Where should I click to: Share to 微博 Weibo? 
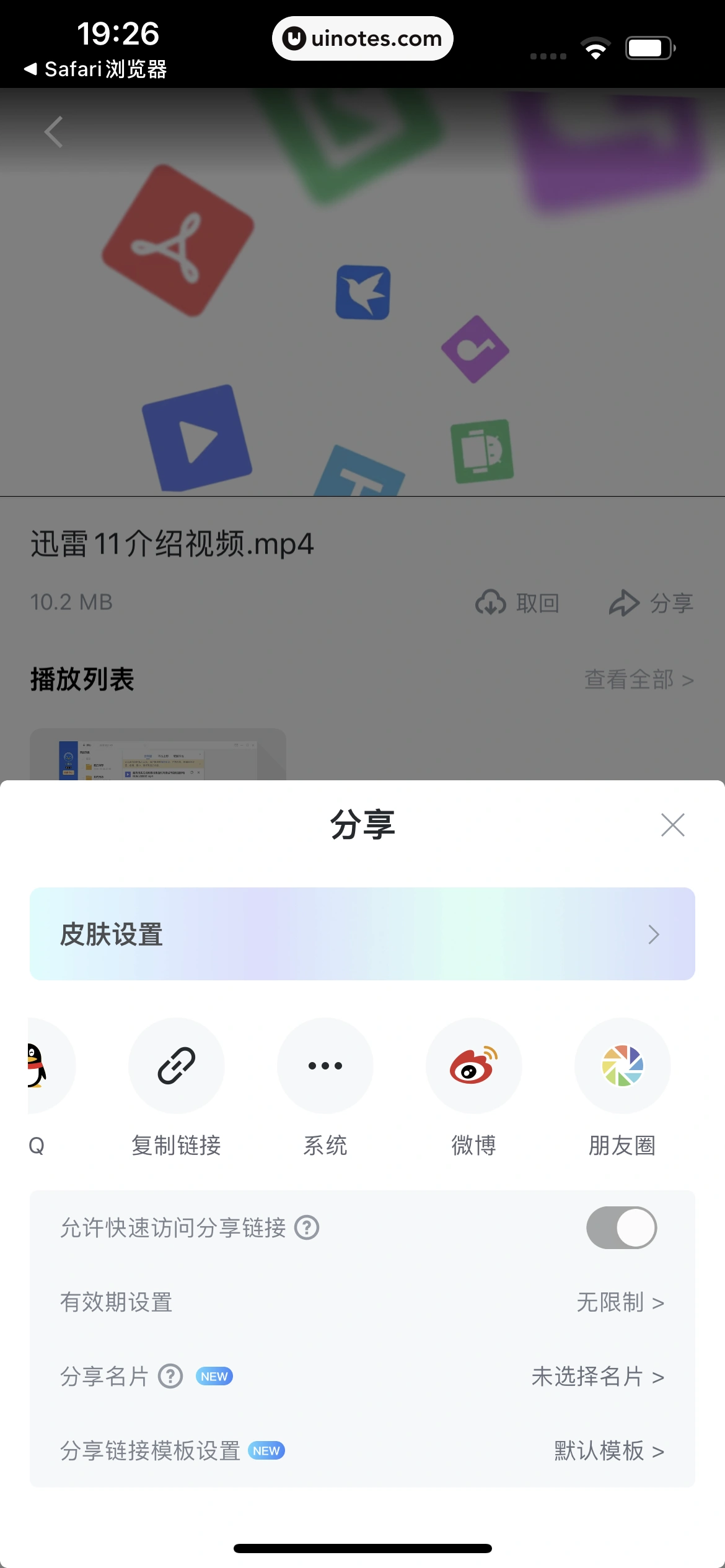(473, 1066)
